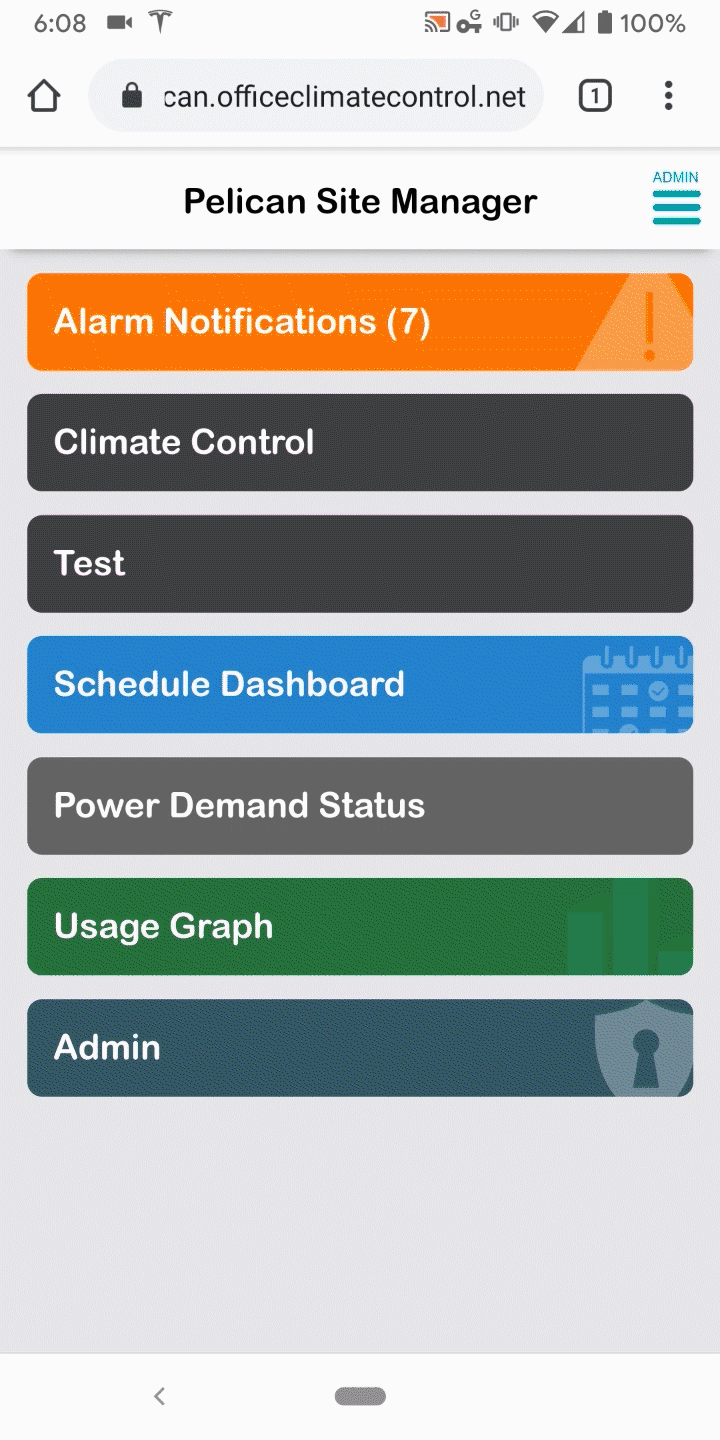Image resolution: width=720 pixels, height=1440 pixels.
Task: Go to Schedule Dashboard
Action: [x=360, y=685]
